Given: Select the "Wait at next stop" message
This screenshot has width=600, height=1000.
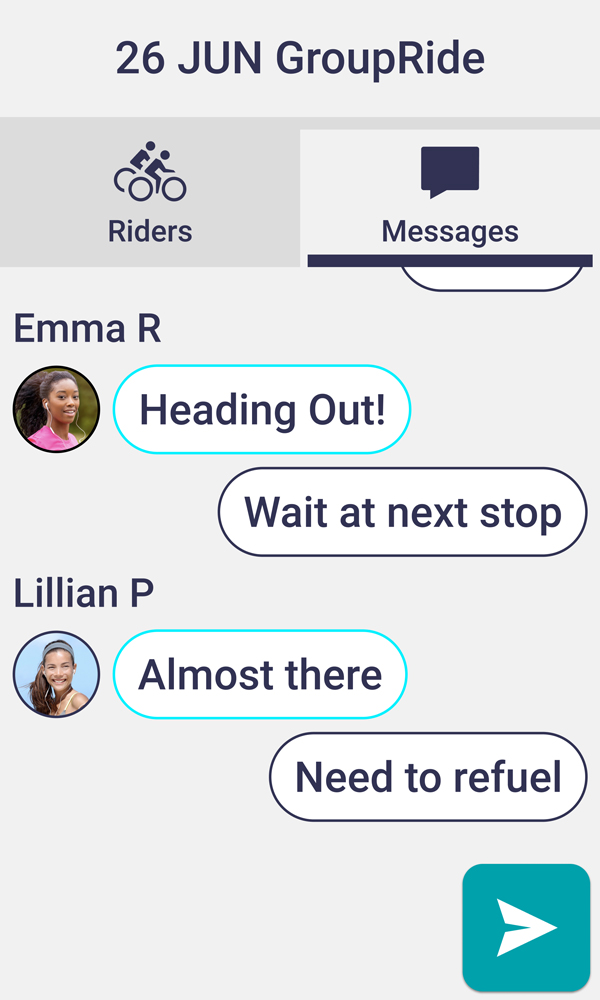Looking at the screenshot, I should tap(402, 512).
